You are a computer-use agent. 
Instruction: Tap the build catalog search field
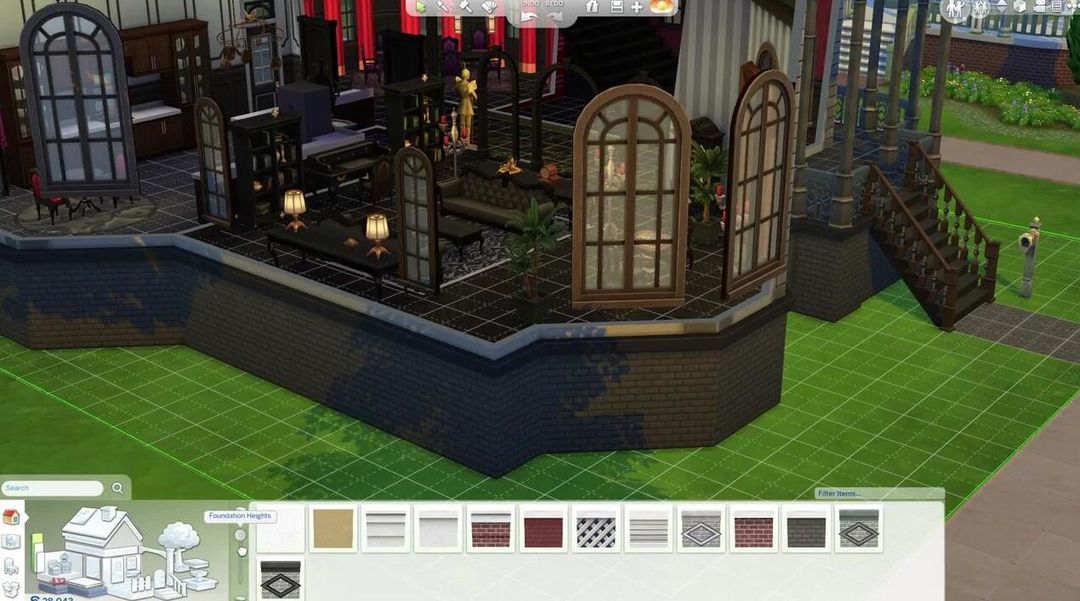pyautogui.click(x=52, y=488)
